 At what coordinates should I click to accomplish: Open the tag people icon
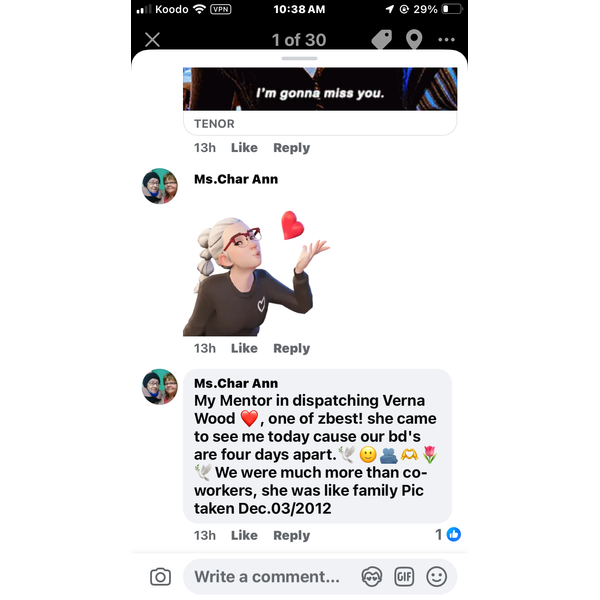coord(382,39)
